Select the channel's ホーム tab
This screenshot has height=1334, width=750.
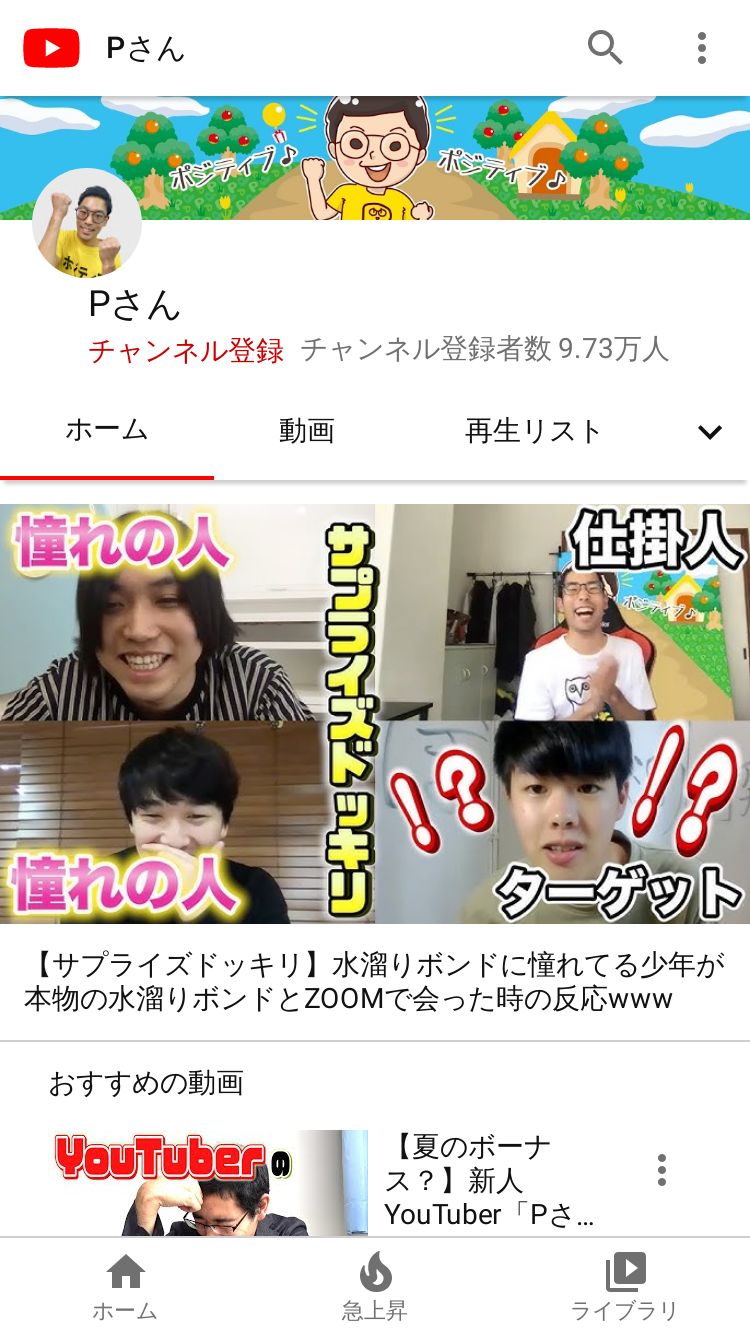[107, 432]
